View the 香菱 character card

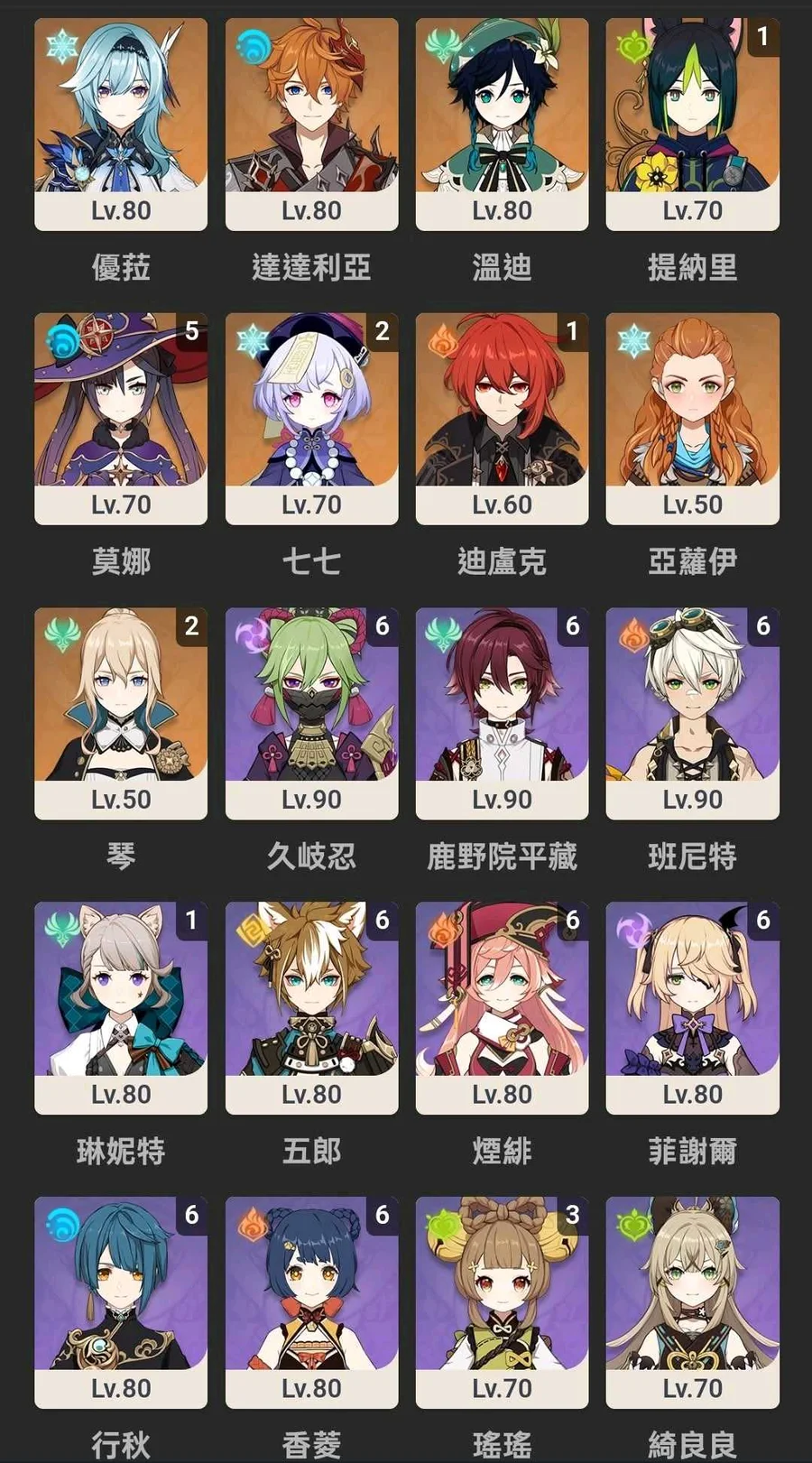(311, 1301)
